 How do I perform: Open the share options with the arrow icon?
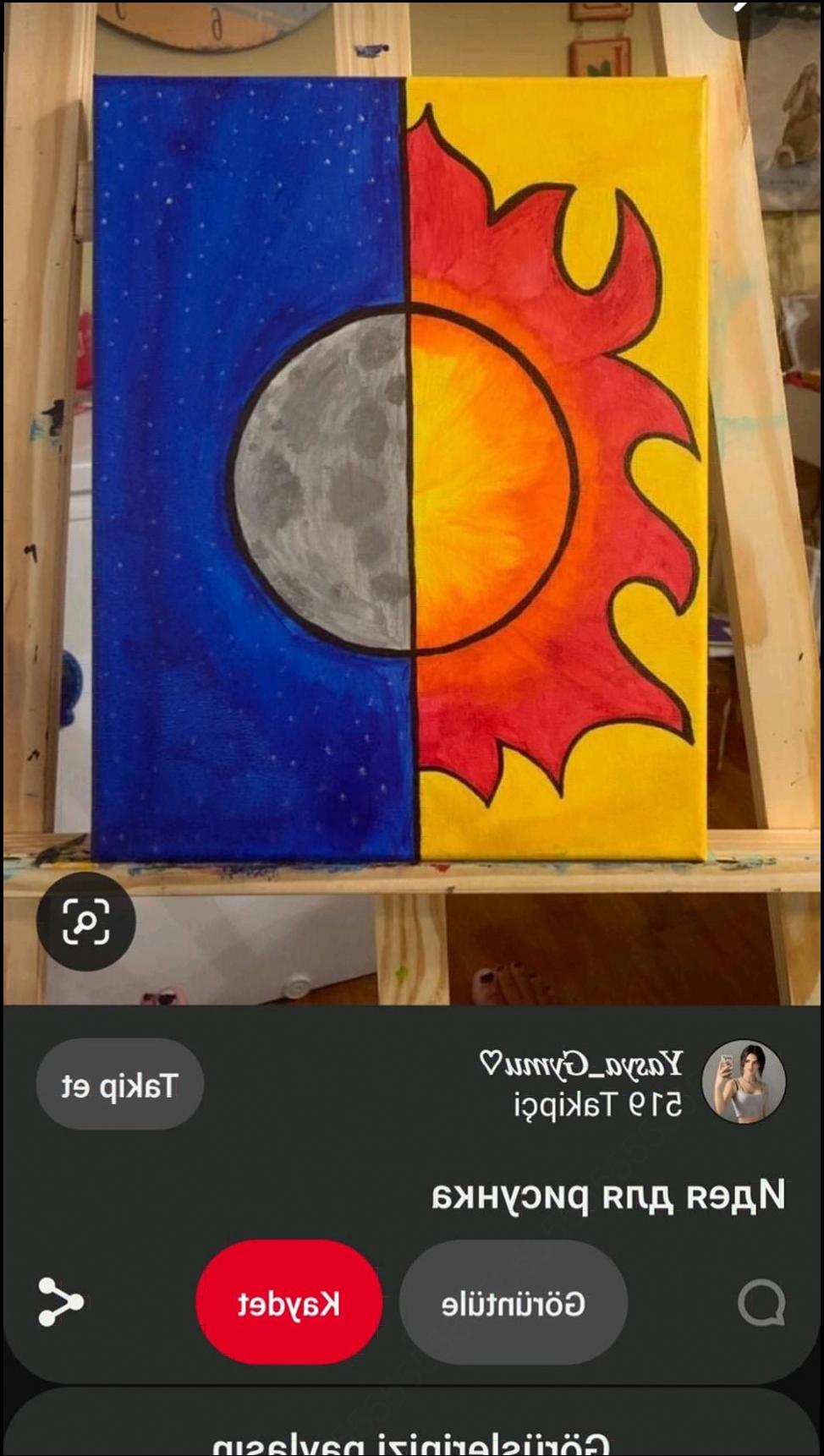[x=58, y=1302]
